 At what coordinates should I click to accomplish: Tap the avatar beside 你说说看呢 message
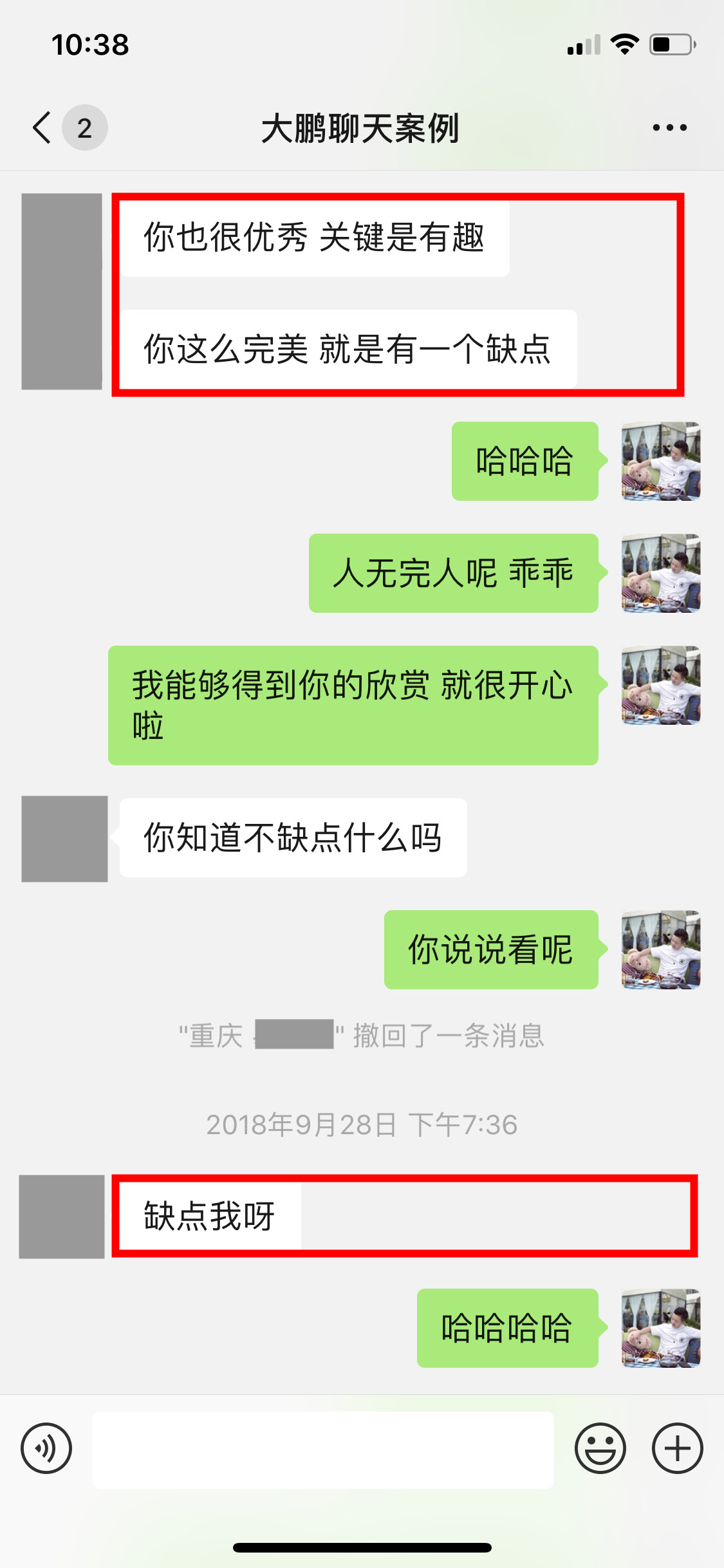click(x=661, y=949)
